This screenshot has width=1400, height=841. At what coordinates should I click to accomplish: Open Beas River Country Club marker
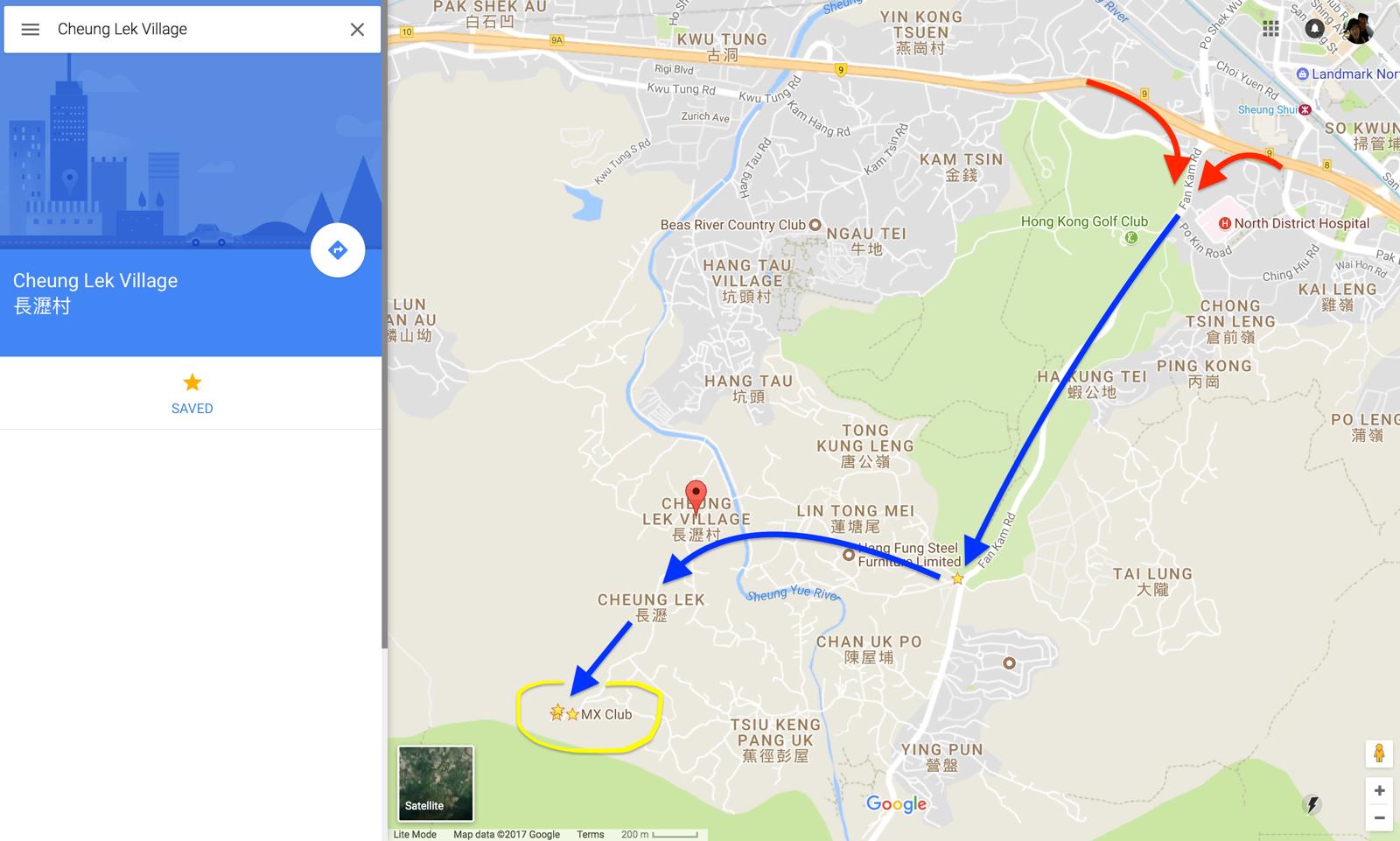[x=815, y=225]
